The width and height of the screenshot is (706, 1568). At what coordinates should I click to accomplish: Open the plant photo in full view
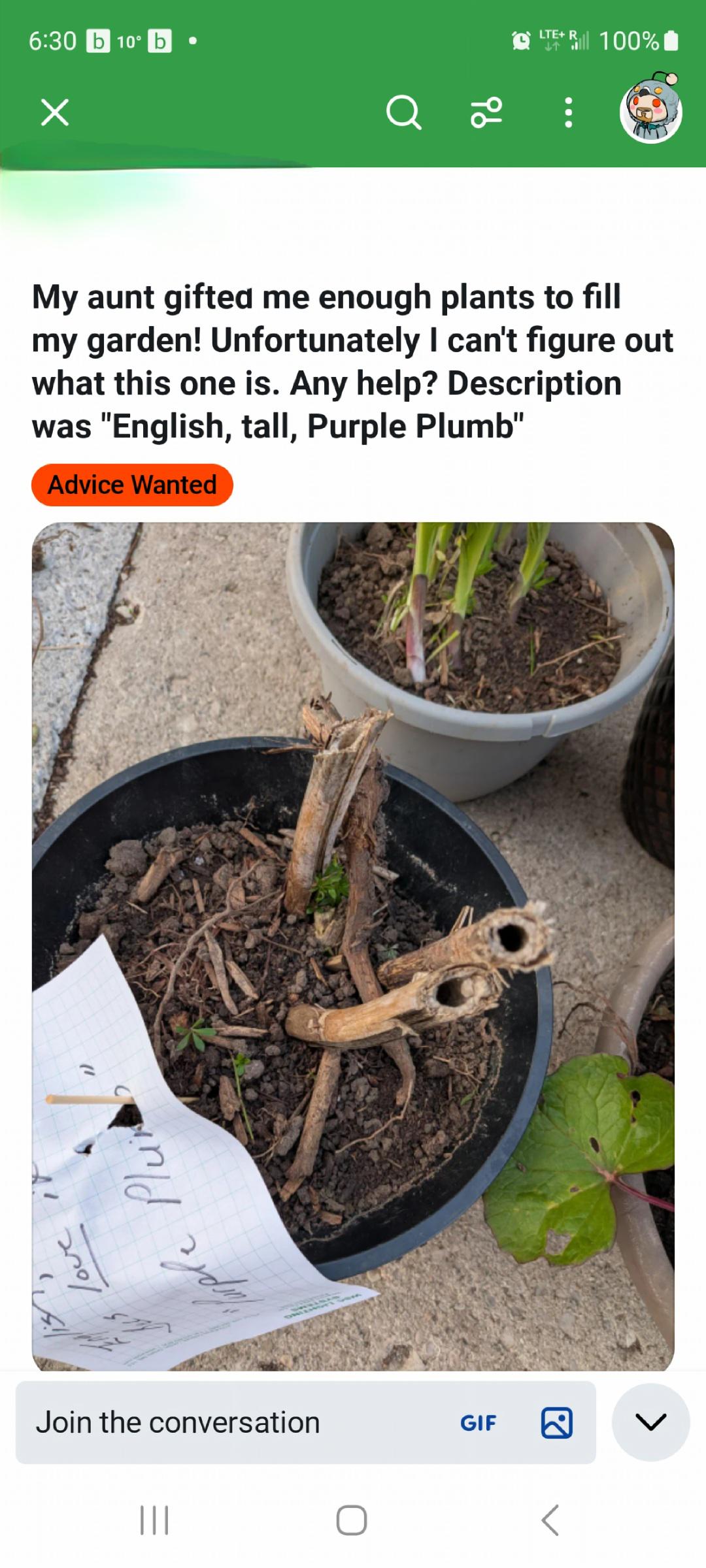tap(353, 947)
